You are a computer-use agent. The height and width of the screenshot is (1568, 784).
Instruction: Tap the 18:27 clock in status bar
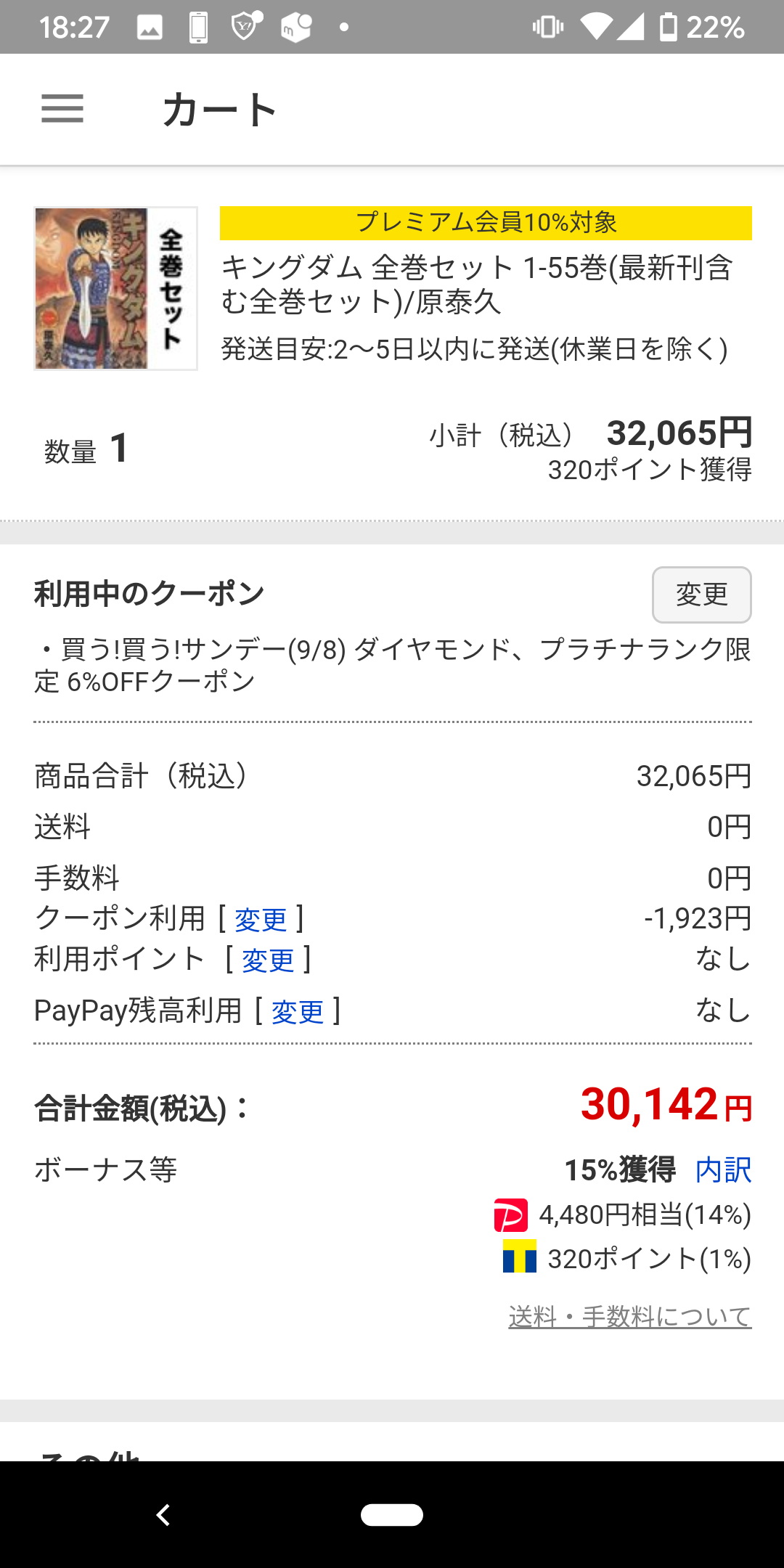point(75,26)
